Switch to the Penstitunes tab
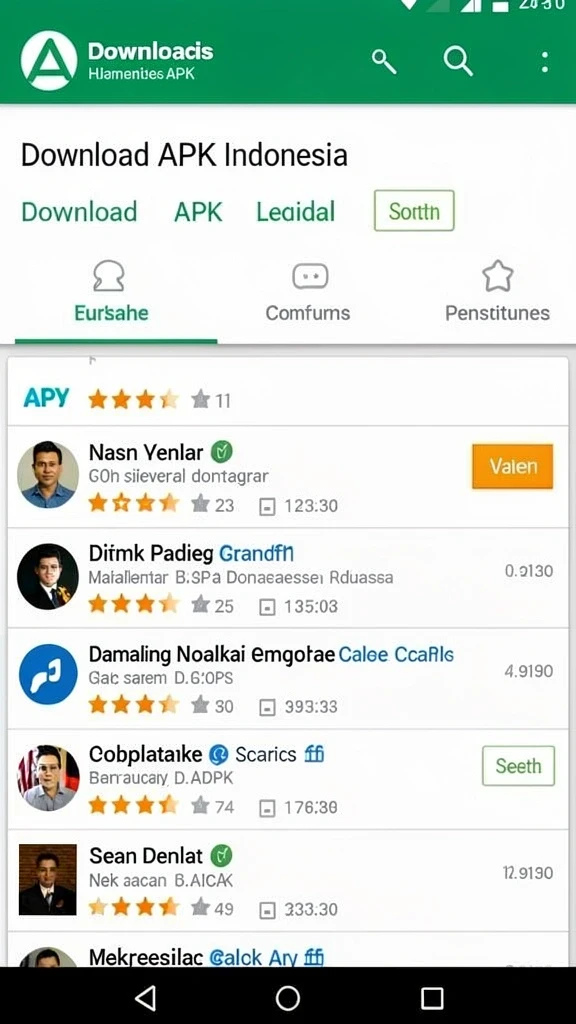Viewport: 576px width, 1024px height. click(x=497, y=293)
